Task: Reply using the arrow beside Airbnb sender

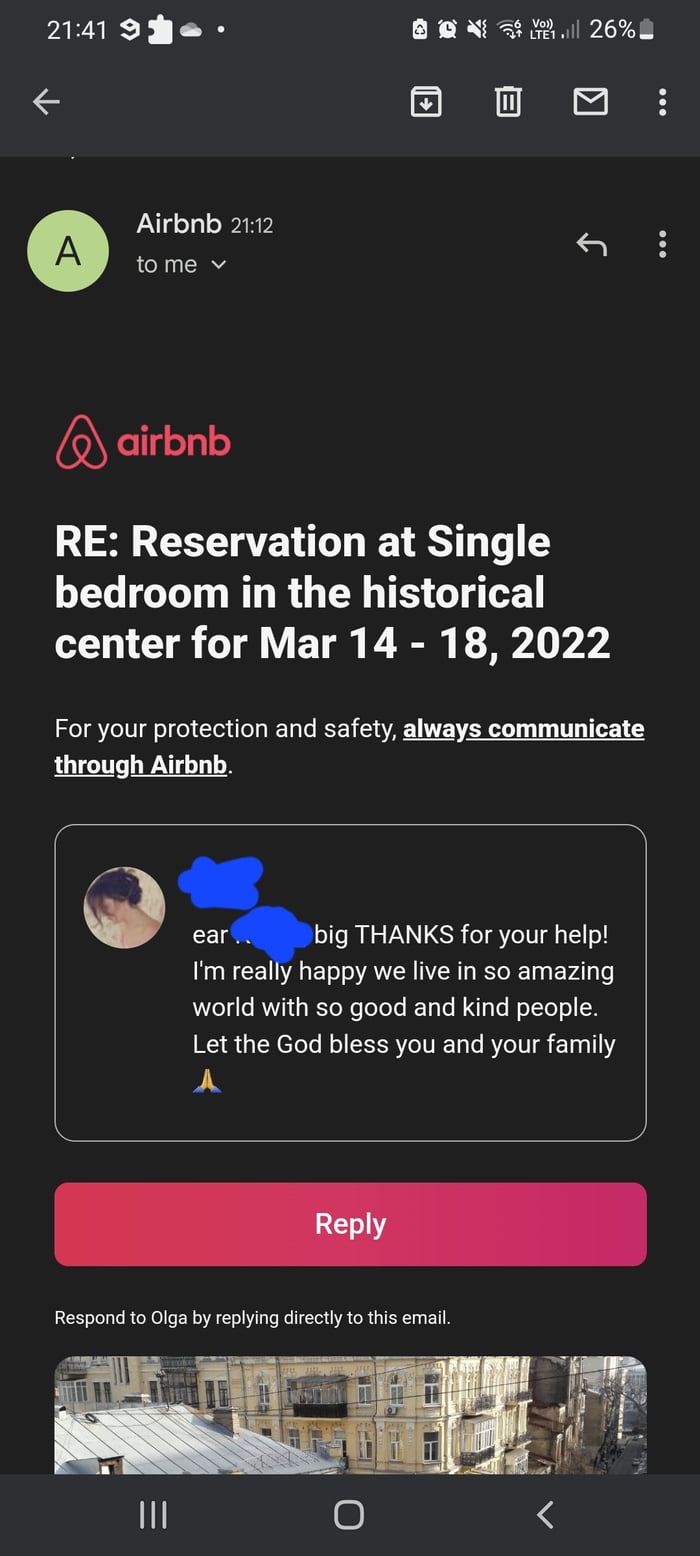Action: [x=592, y=244]
